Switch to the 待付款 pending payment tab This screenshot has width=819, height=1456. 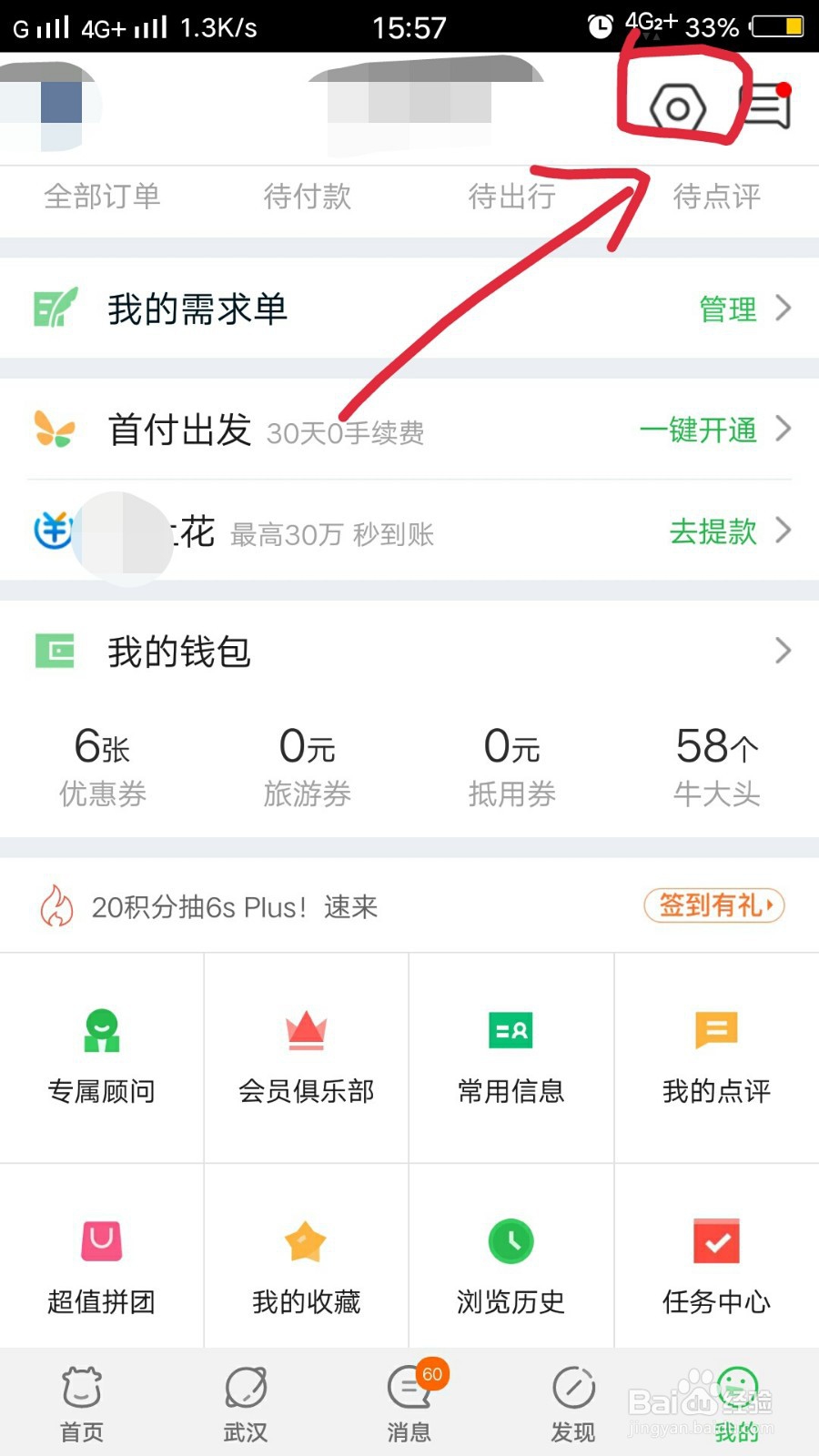pos(308,197)
